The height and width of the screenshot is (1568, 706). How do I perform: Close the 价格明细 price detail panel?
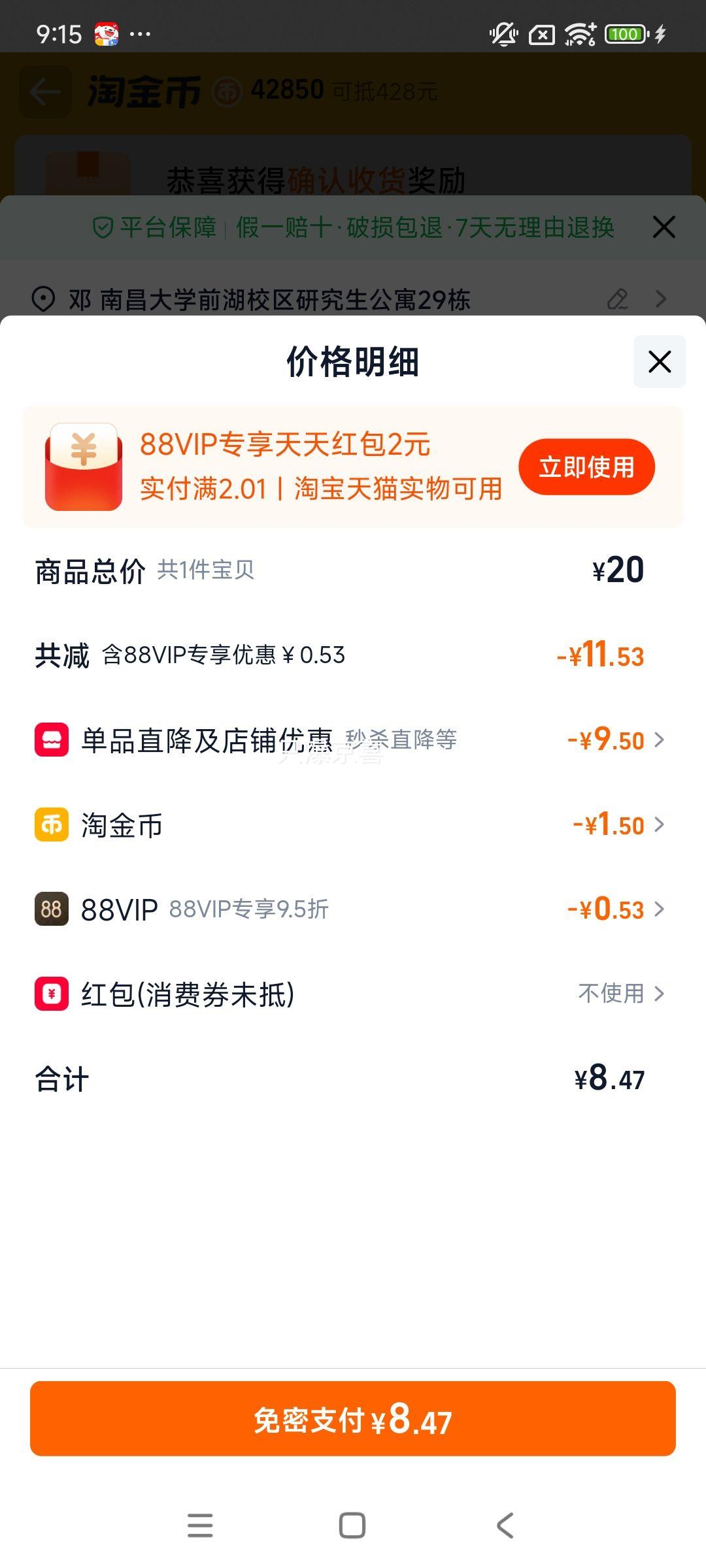point(659,362)
